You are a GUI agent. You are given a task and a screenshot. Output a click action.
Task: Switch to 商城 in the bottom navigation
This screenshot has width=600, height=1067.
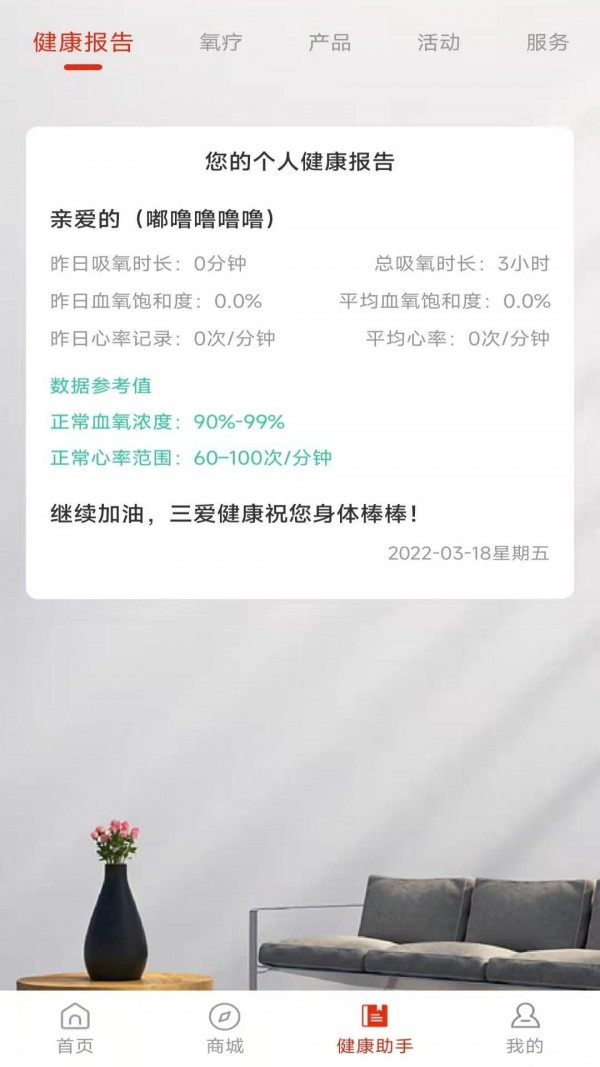pyautogui.click(x=225, y=1028)
